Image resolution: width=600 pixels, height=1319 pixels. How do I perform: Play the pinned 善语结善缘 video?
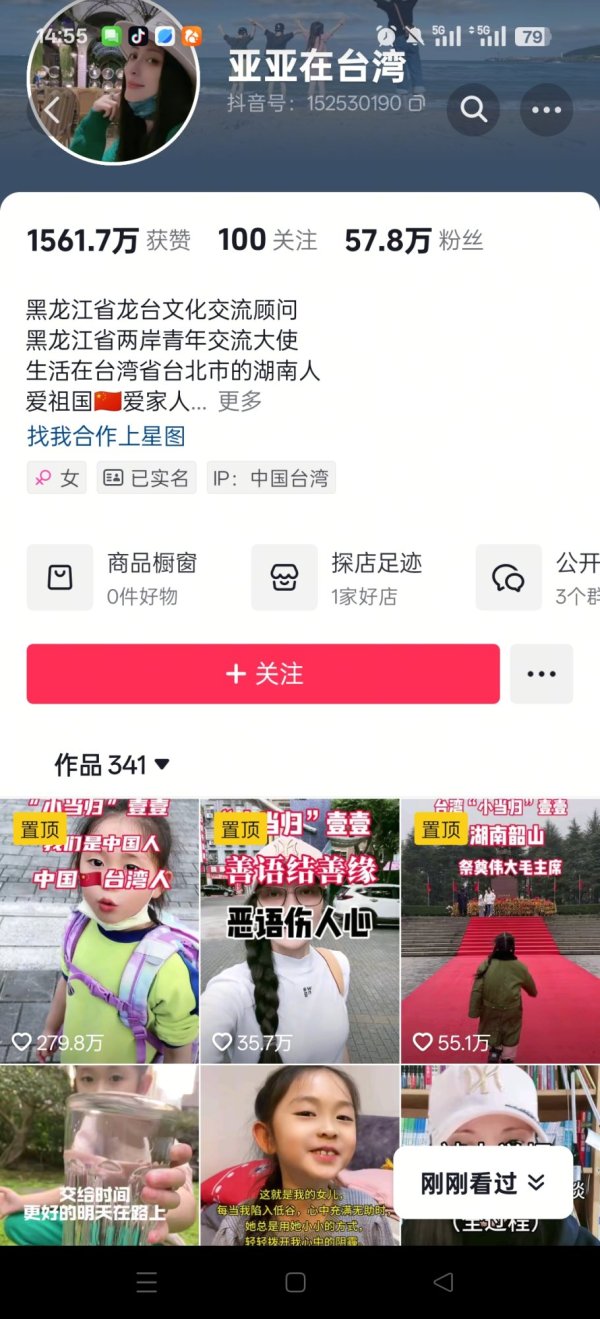coord(300,930)
